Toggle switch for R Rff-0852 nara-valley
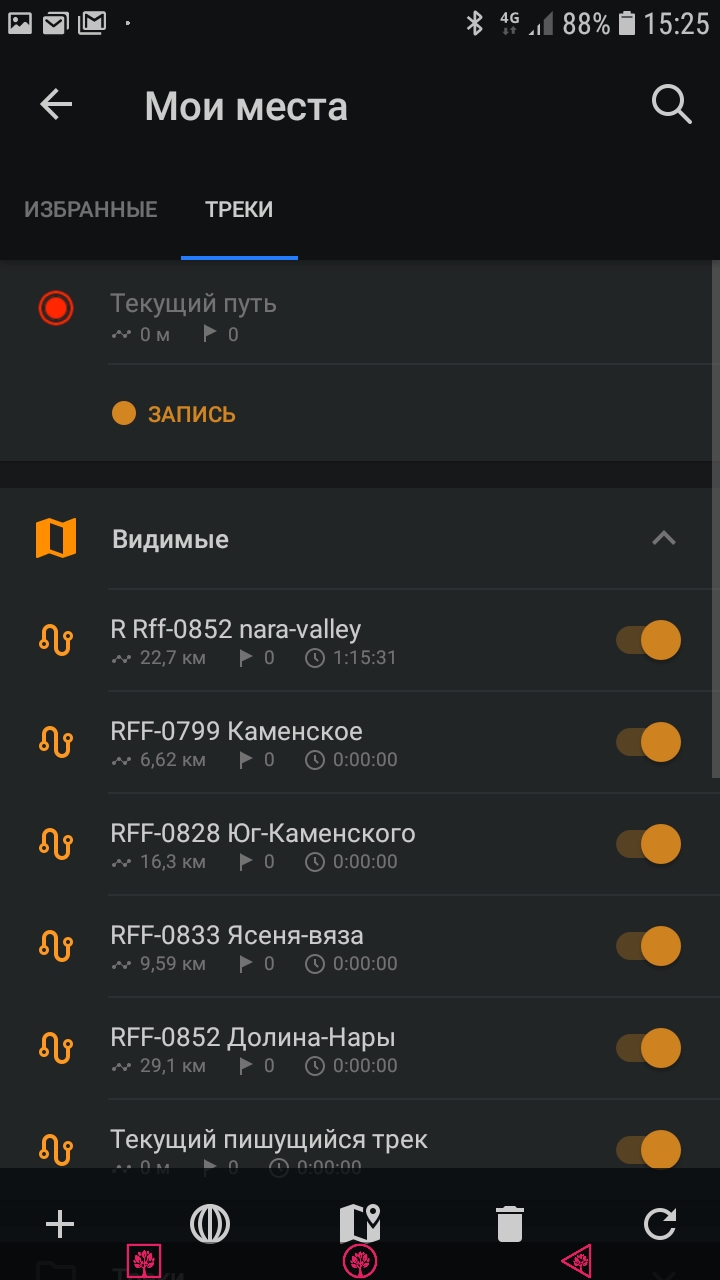This screenshot has width=720, height=1280. tap(649, 640)
